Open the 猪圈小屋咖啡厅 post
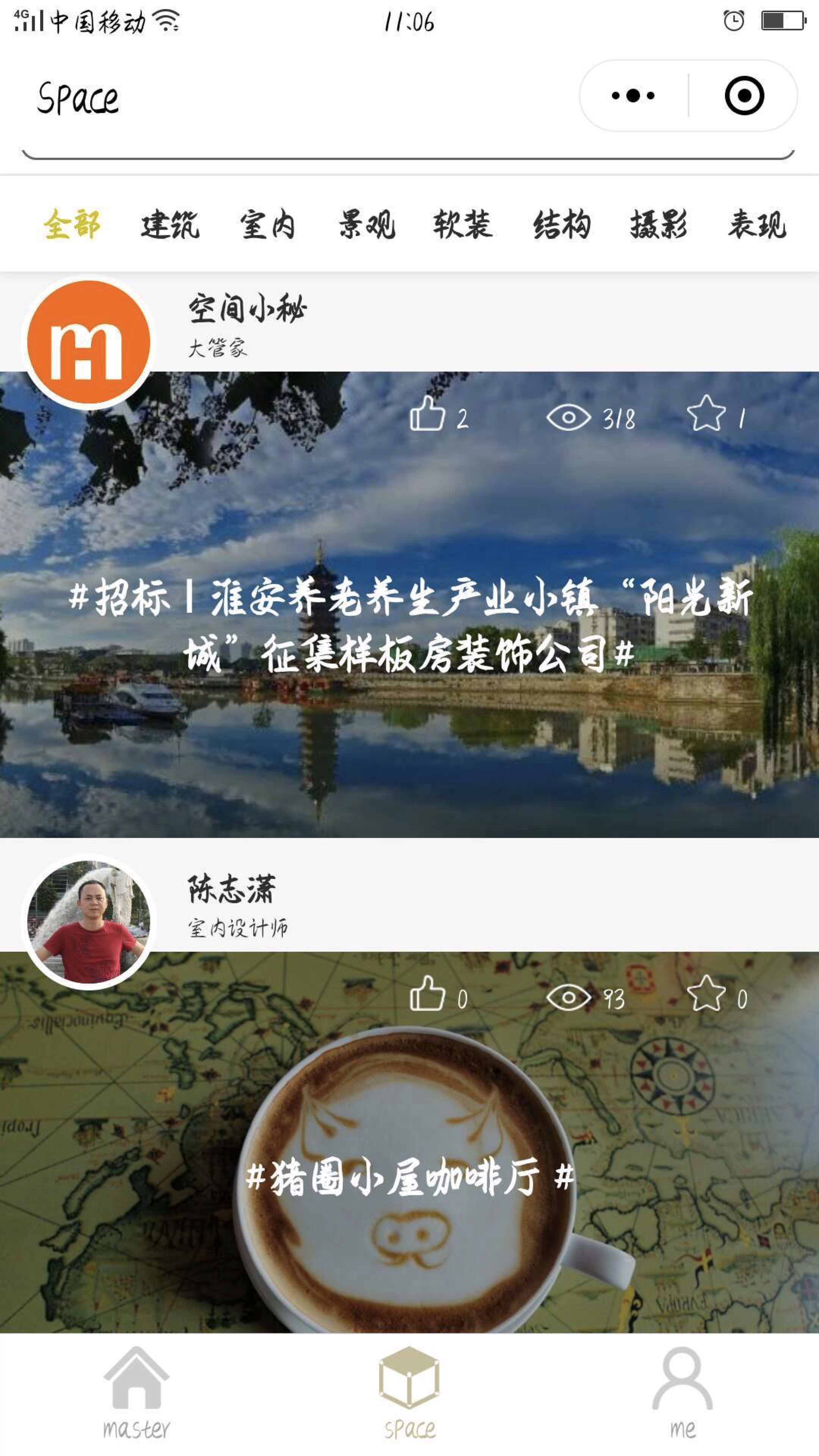 pos(409,1178)
